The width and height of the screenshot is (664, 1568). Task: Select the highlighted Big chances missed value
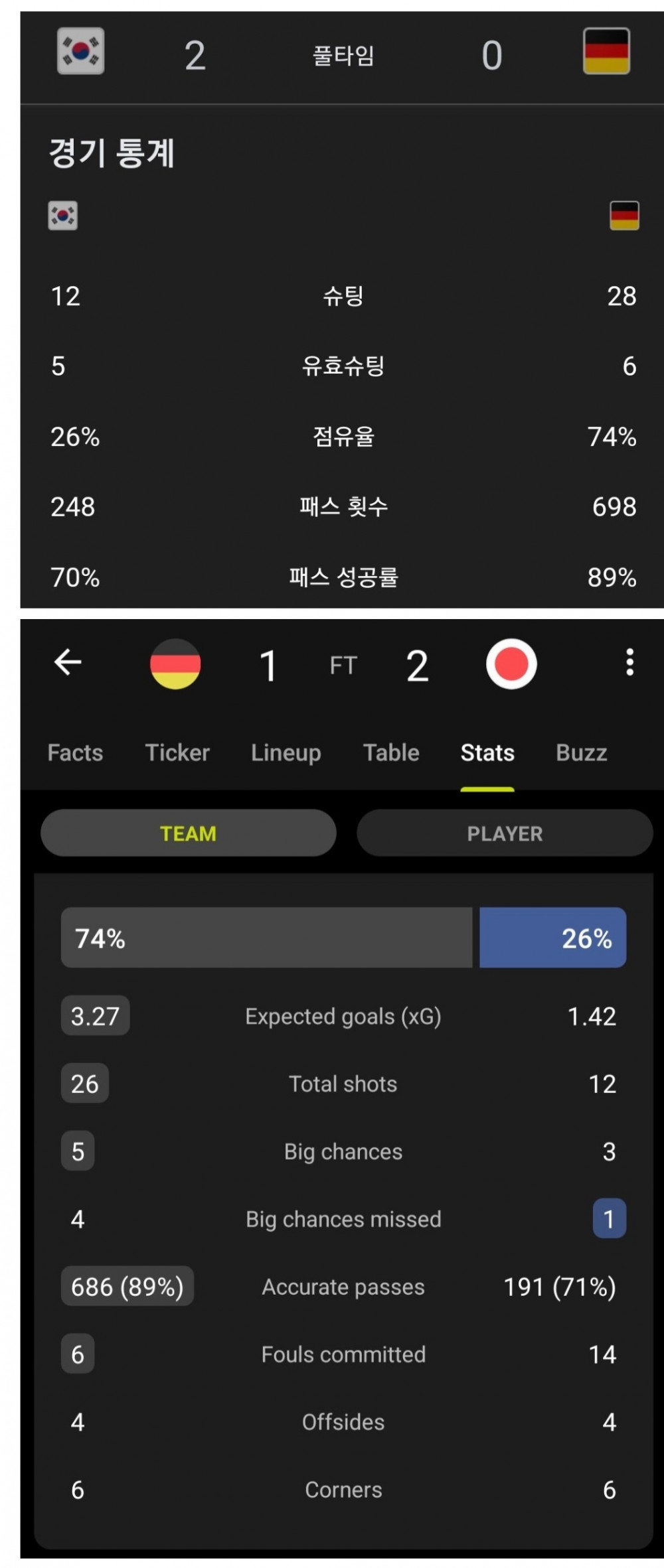pos(608,1219)
